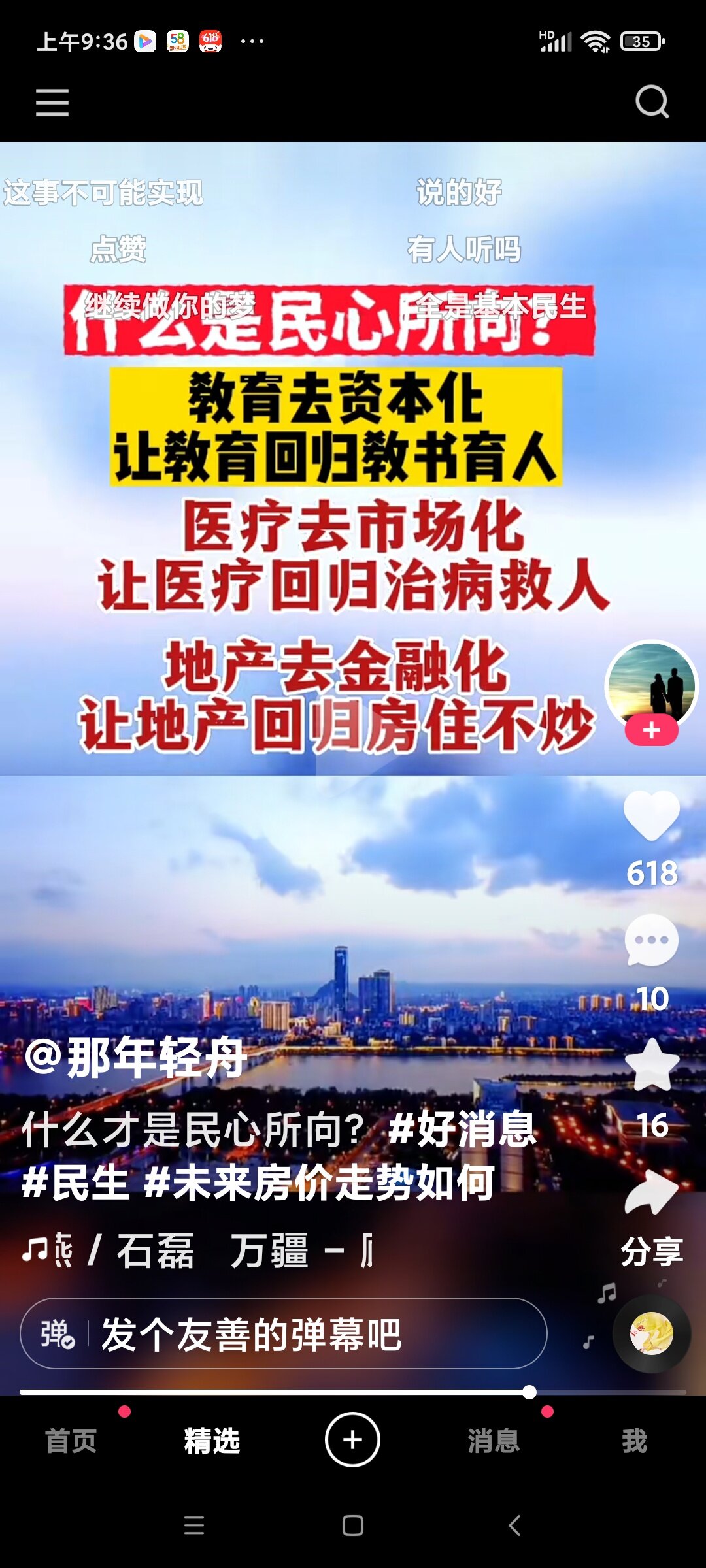Create a new post with plus button
706x1568 pixels.
(x=353, y=1439)
